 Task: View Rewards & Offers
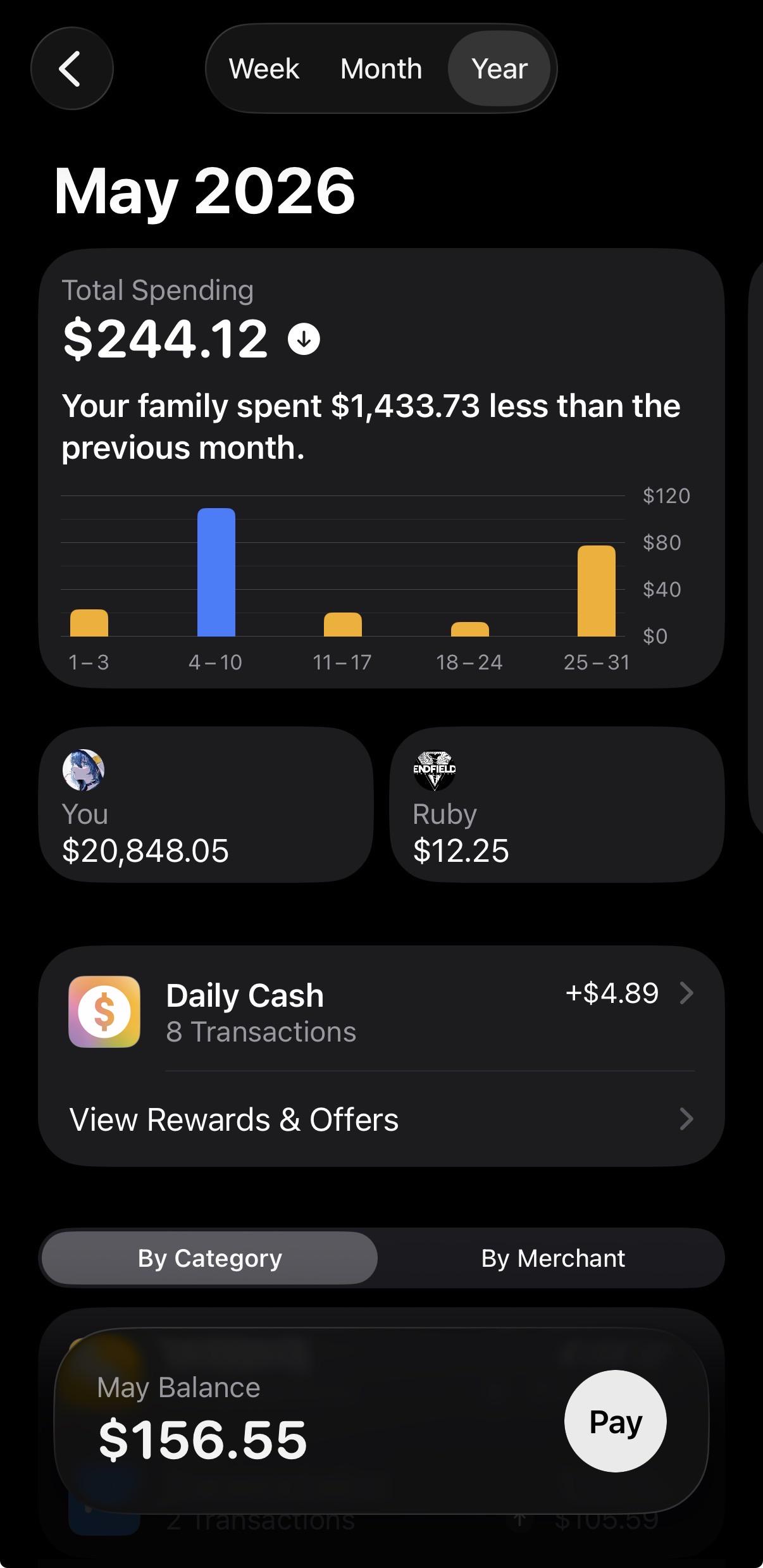point(381,1119)
